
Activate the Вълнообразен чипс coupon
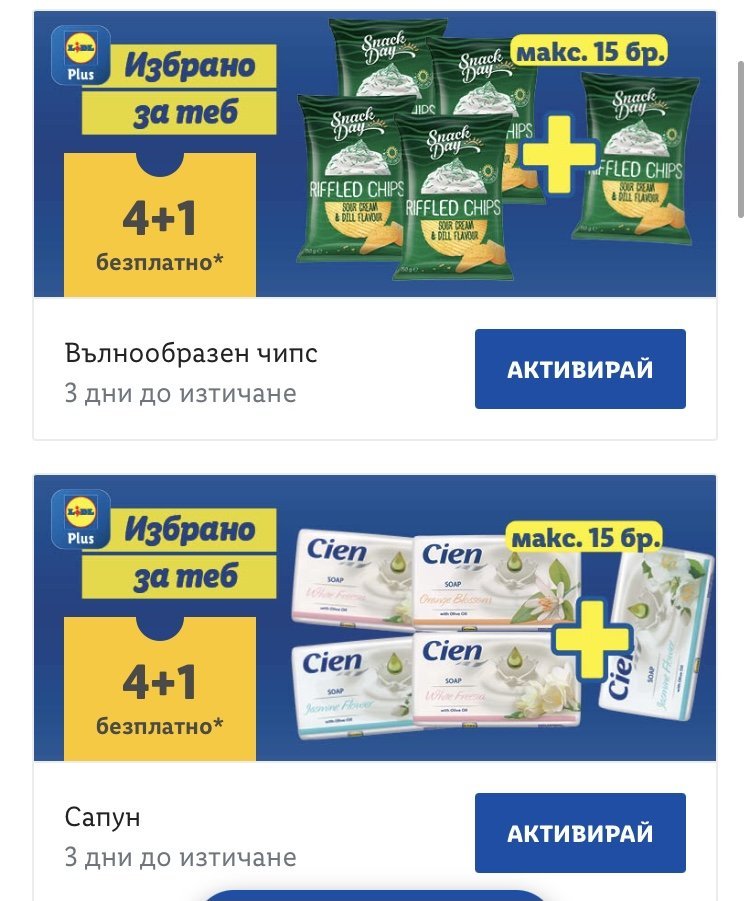[x=580, y=369]
